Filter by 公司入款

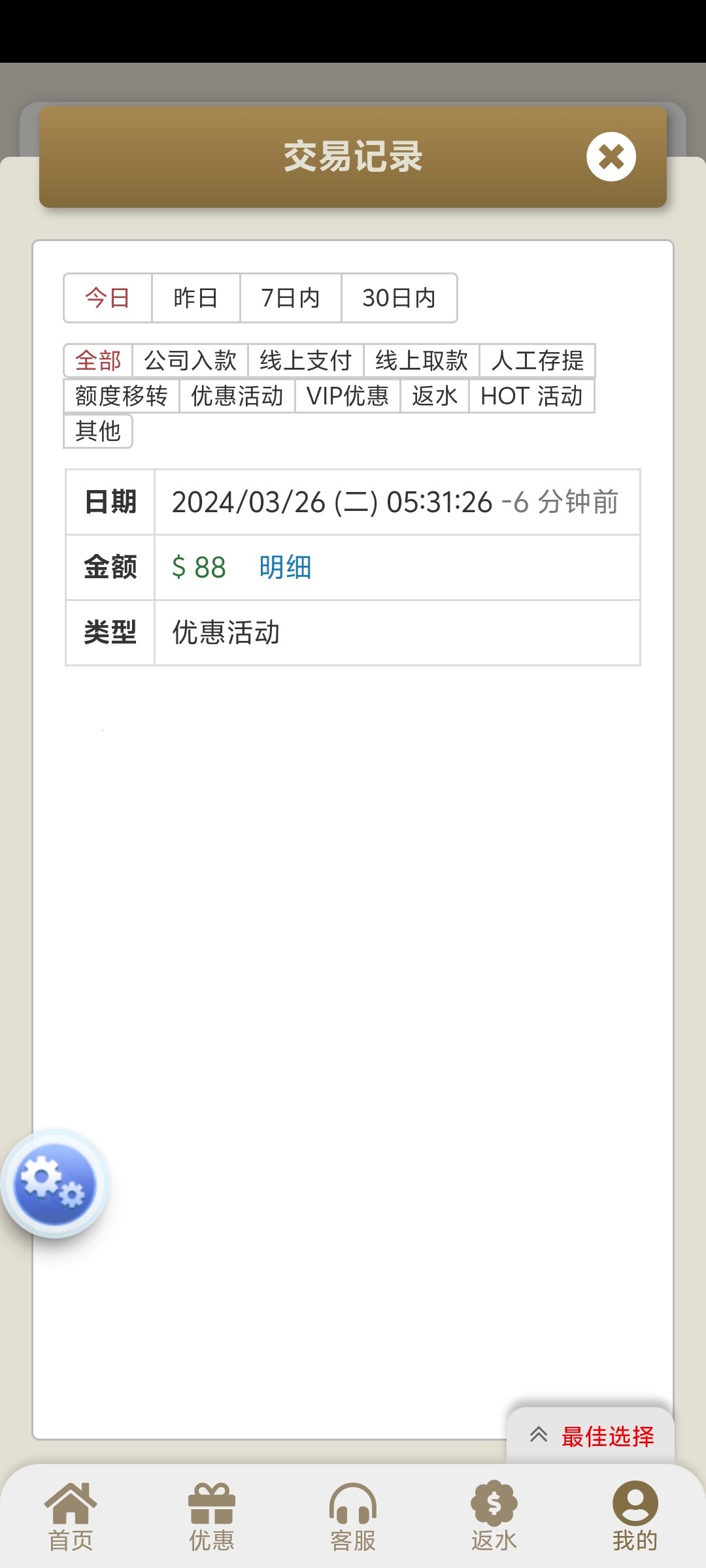click(x=190, y=360)
